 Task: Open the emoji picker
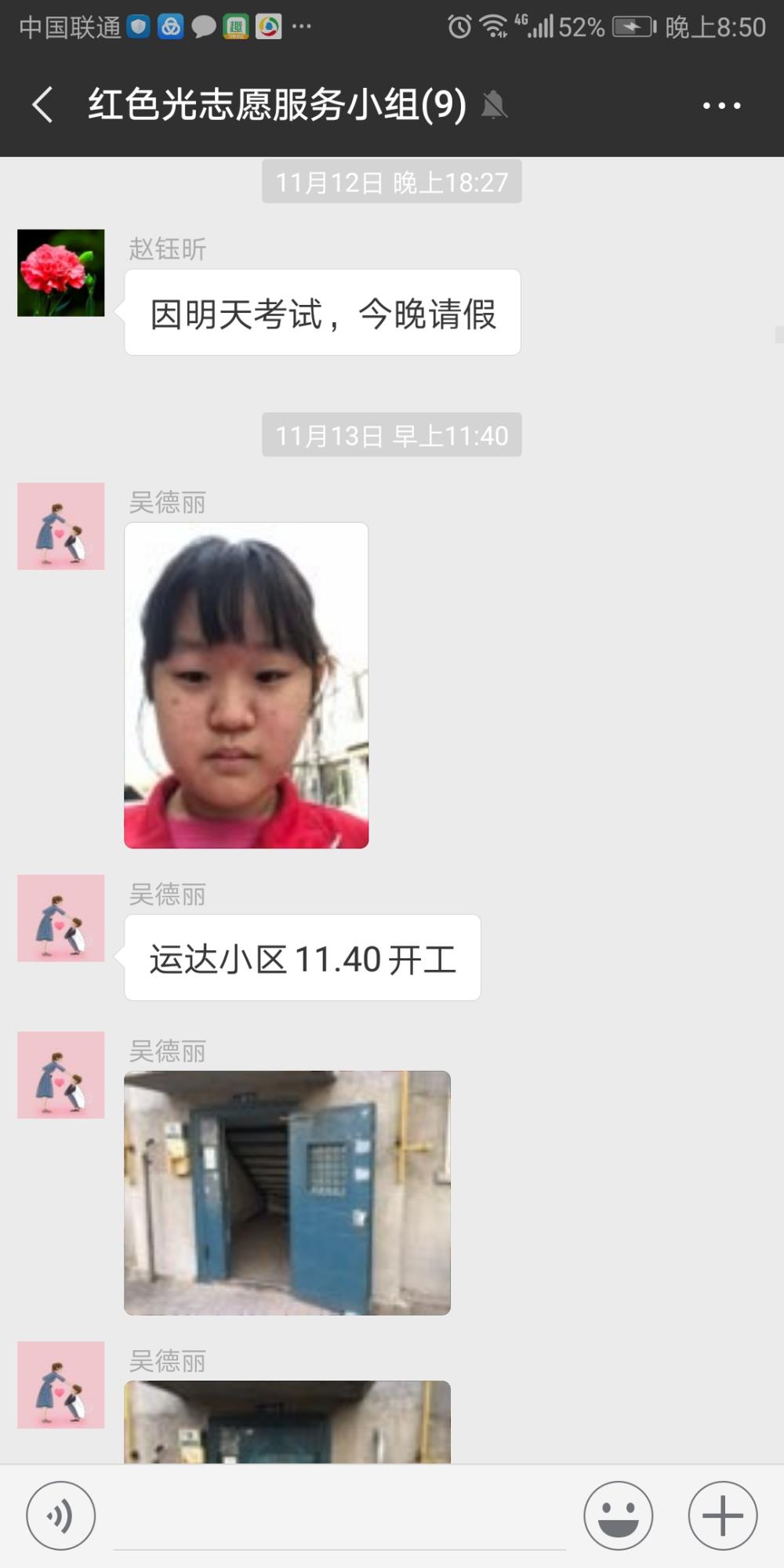pyautogui.click(x=619, y=1515)
